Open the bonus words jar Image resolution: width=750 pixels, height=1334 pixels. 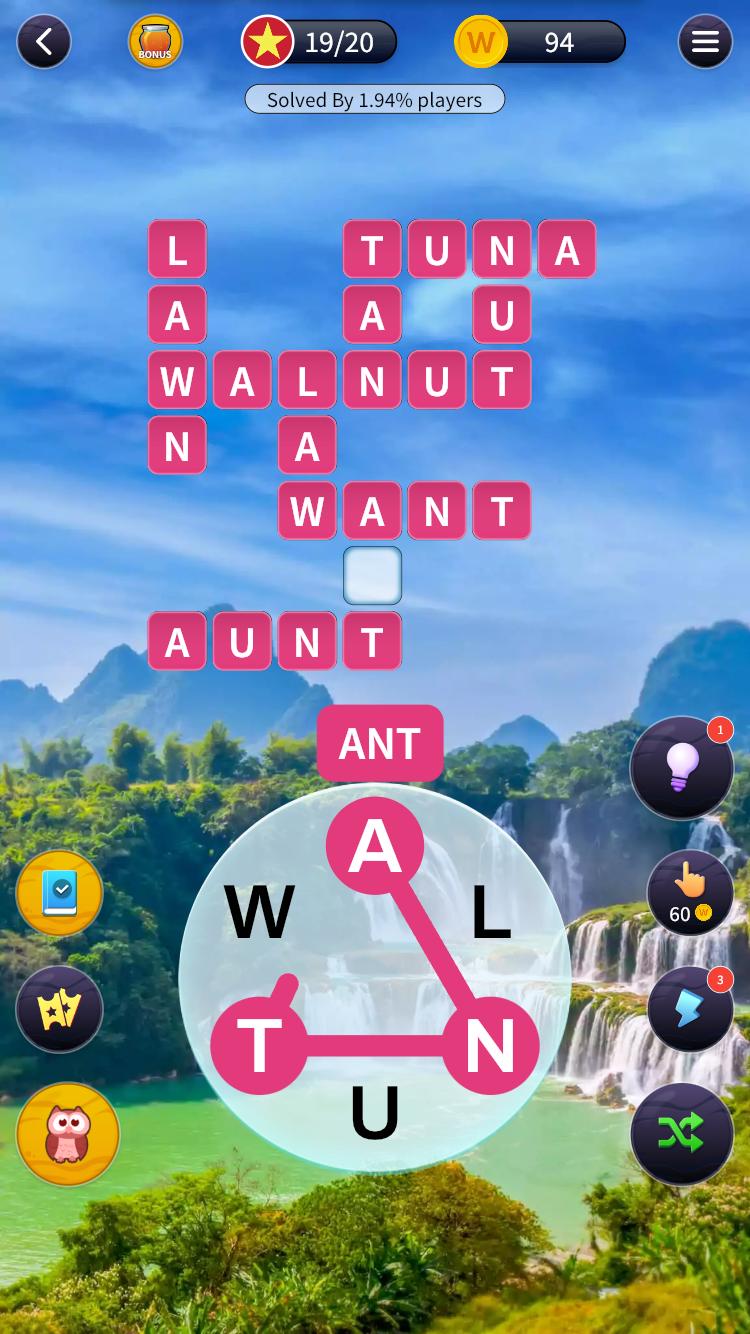pos(155,42)
